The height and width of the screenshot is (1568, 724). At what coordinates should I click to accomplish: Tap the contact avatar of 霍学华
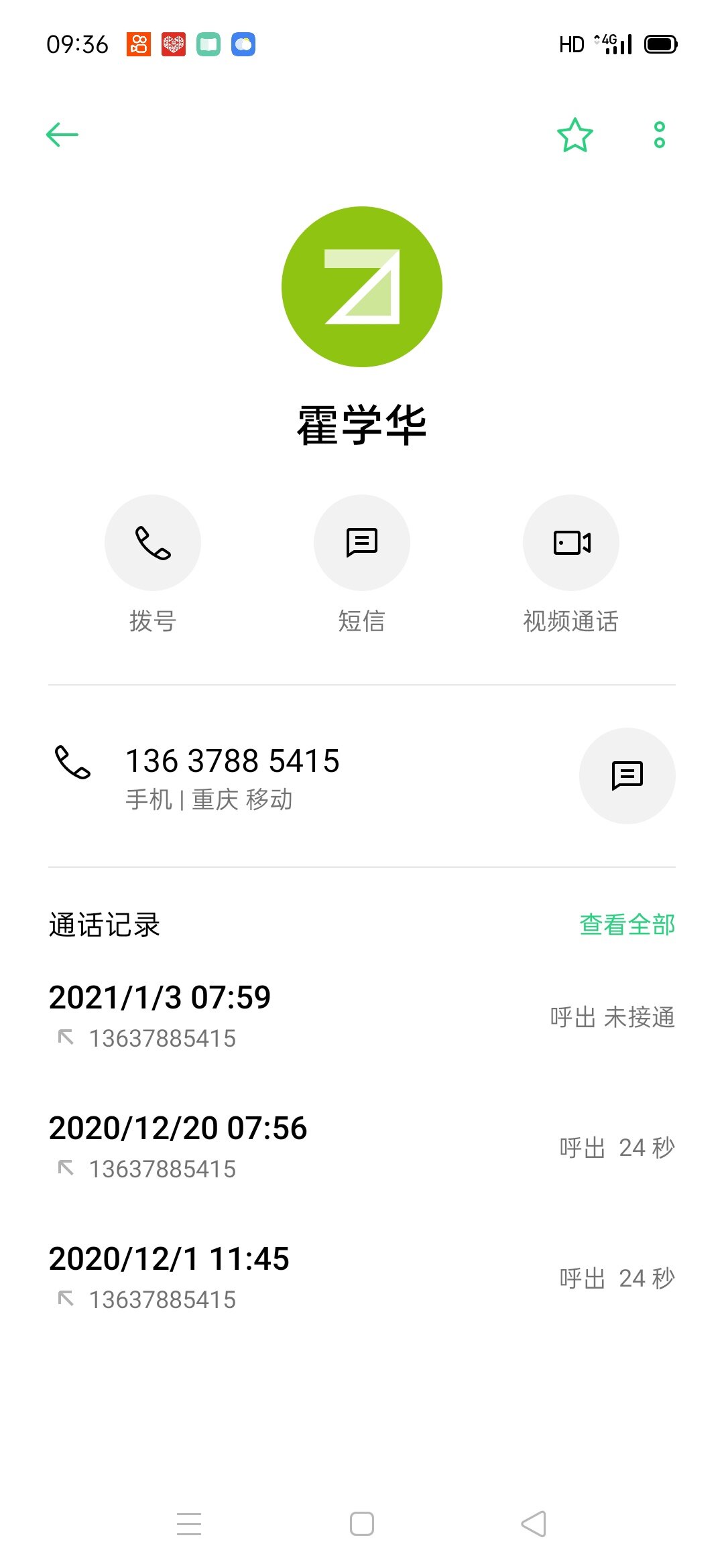coord(362,287)
